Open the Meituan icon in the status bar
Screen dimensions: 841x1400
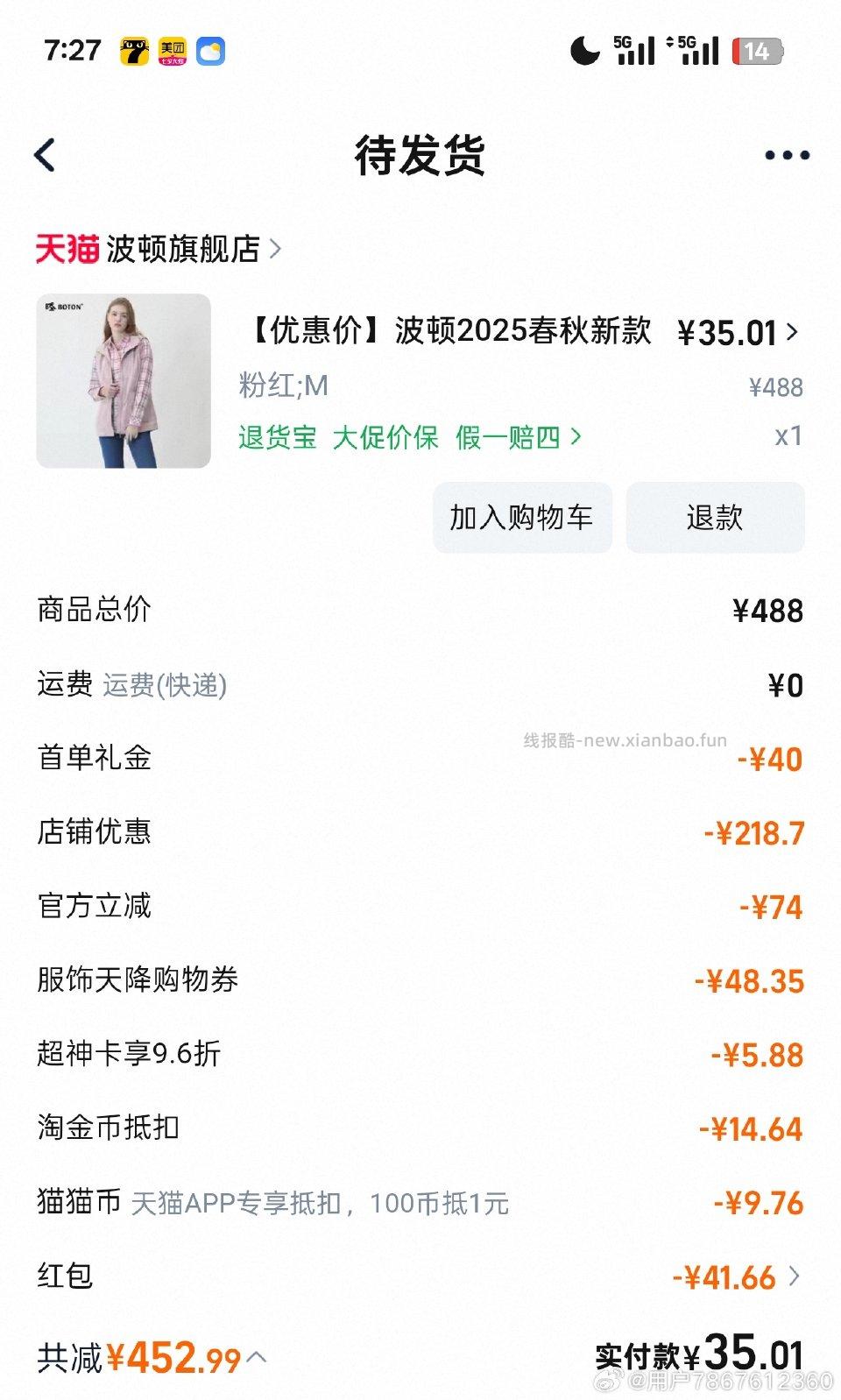tap(173, 52)
